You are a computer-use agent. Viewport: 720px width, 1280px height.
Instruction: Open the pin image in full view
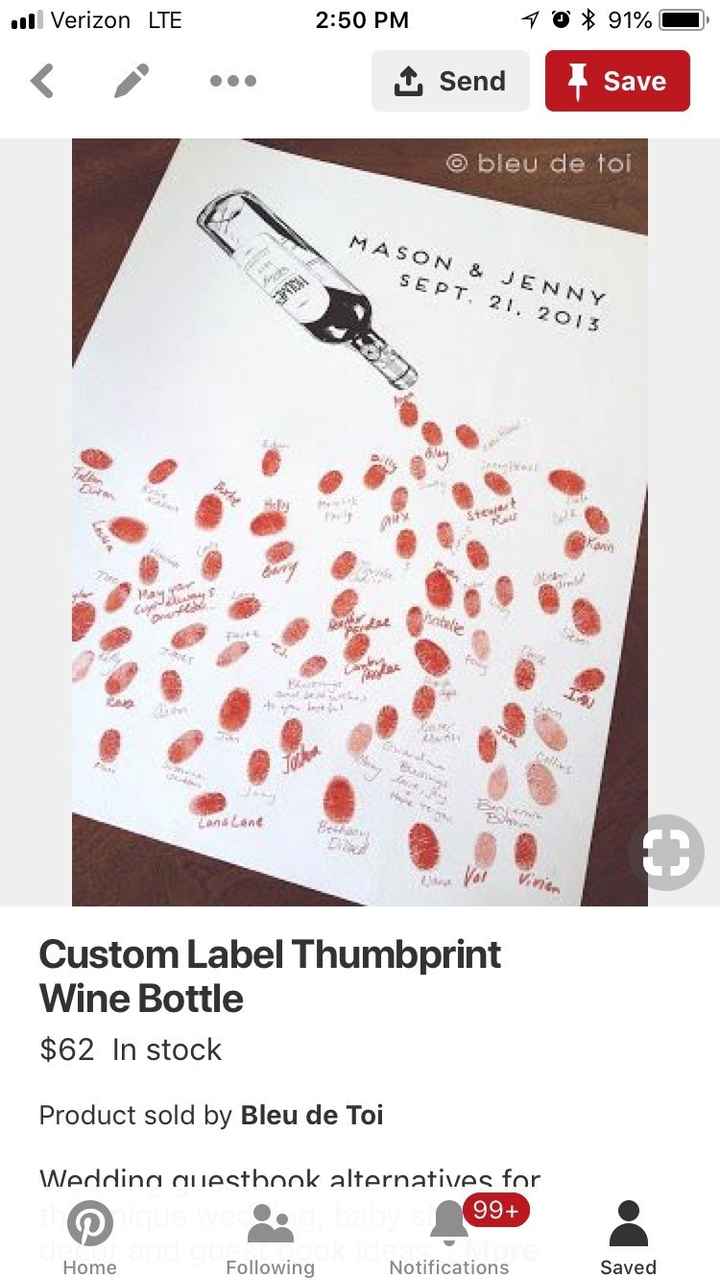tap(360, 520)
